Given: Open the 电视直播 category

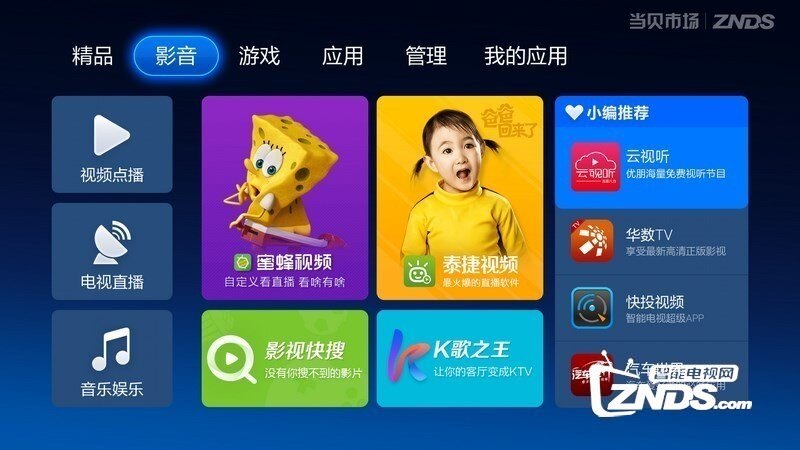Looking at the screenshot, I should point(112,251).
